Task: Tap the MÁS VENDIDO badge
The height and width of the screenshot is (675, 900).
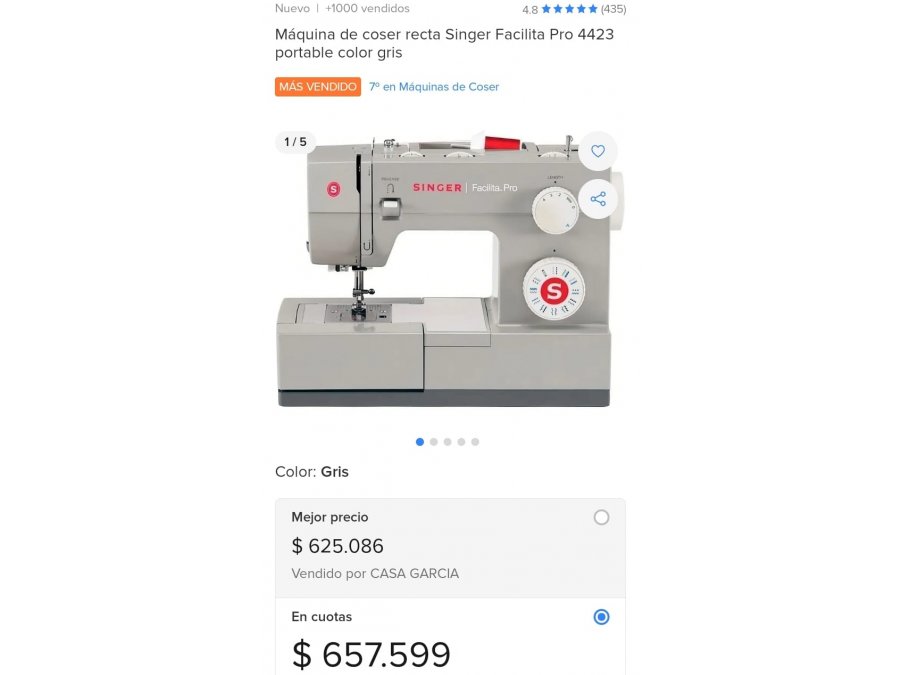Action: pyautogui.click(x=318, y=87)
